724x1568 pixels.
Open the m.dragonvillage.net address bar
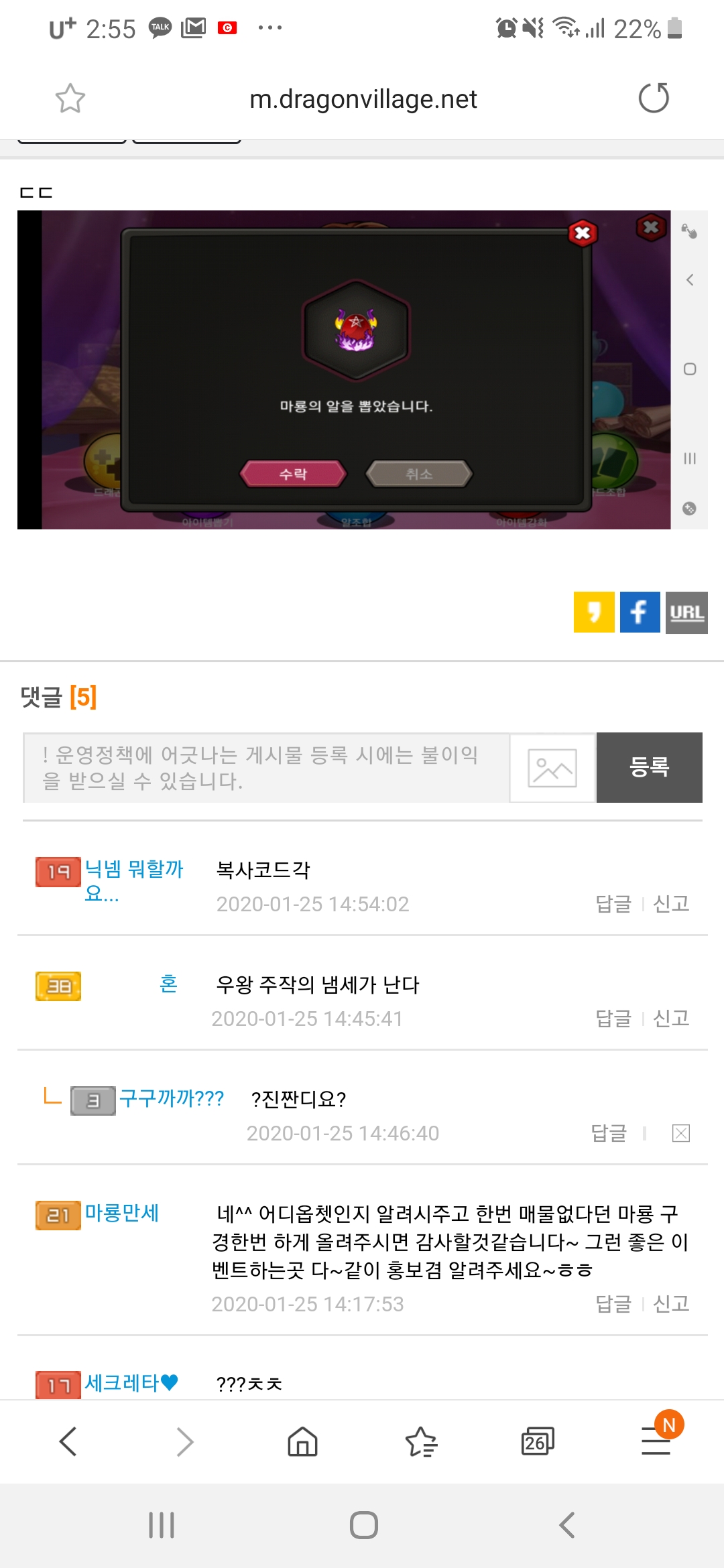click(x=363, y=99)
